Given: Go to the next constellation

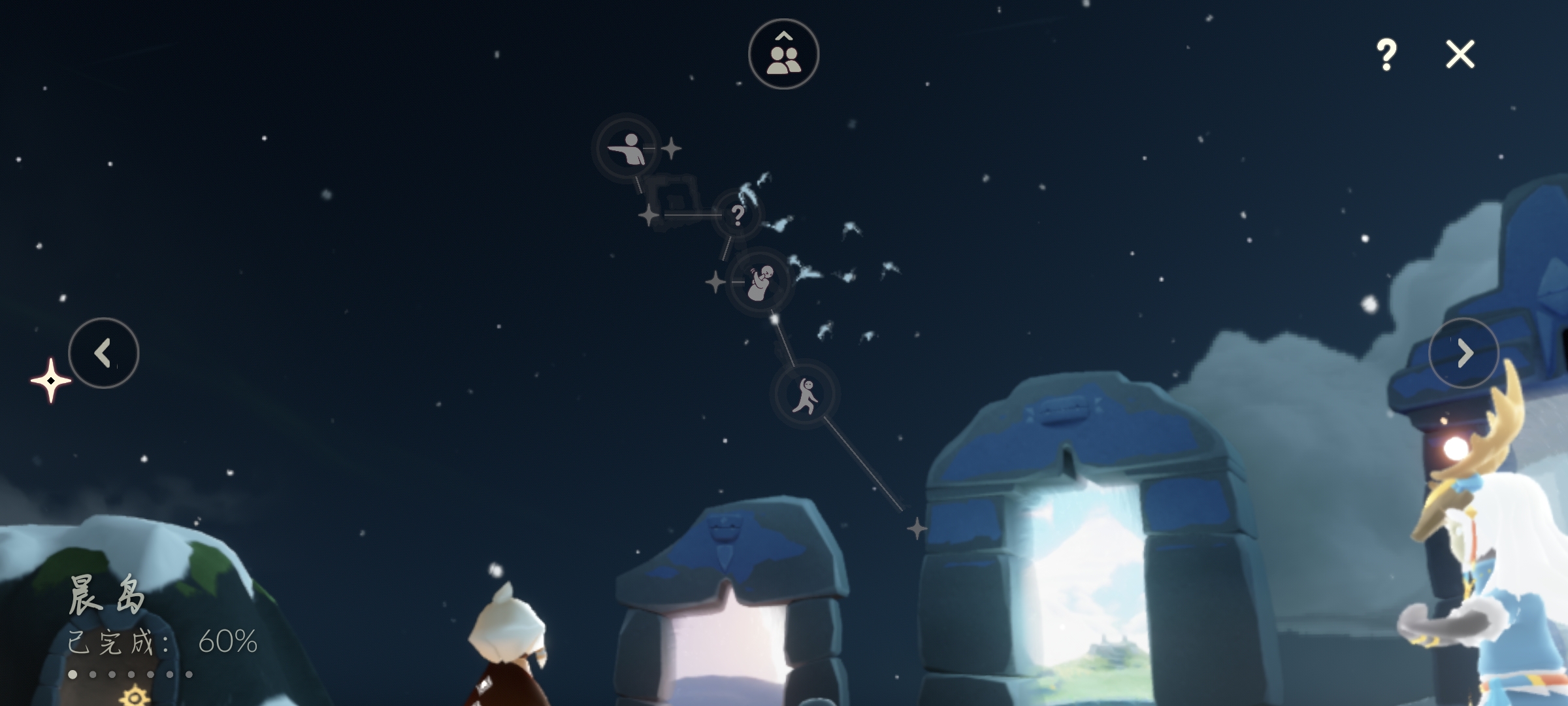Looking at the screenshot, I should [1463, 353].
